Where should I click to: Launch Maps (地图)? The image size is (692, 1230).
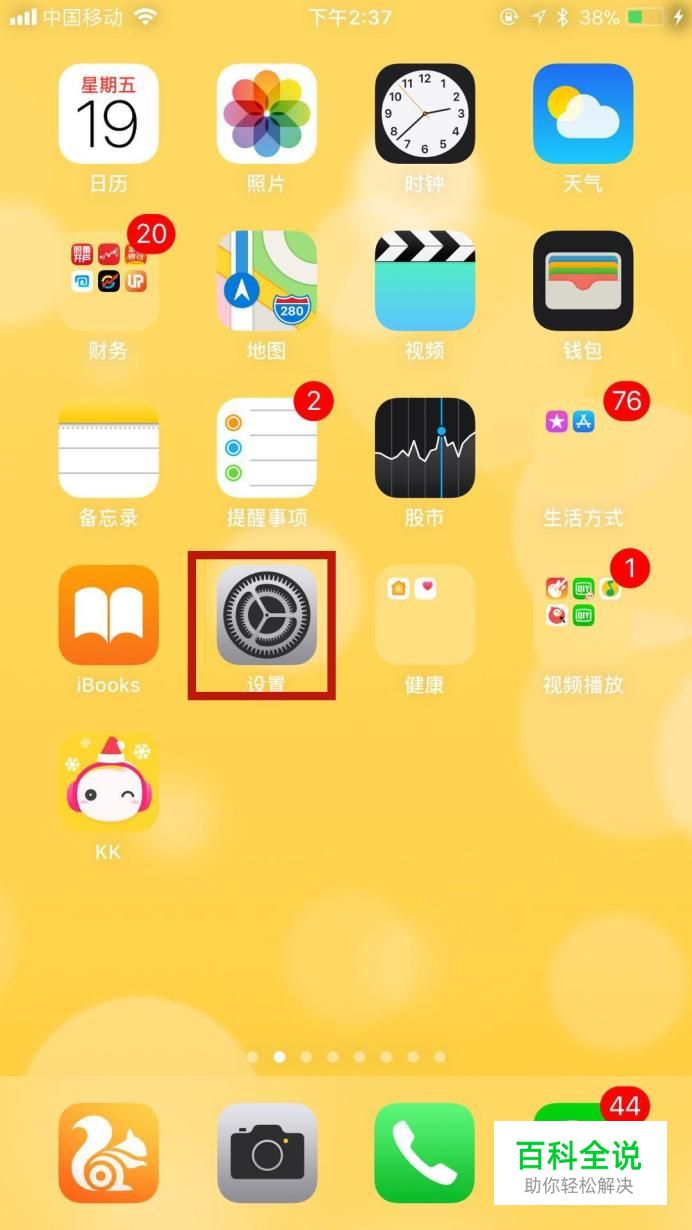click(266, 281)
